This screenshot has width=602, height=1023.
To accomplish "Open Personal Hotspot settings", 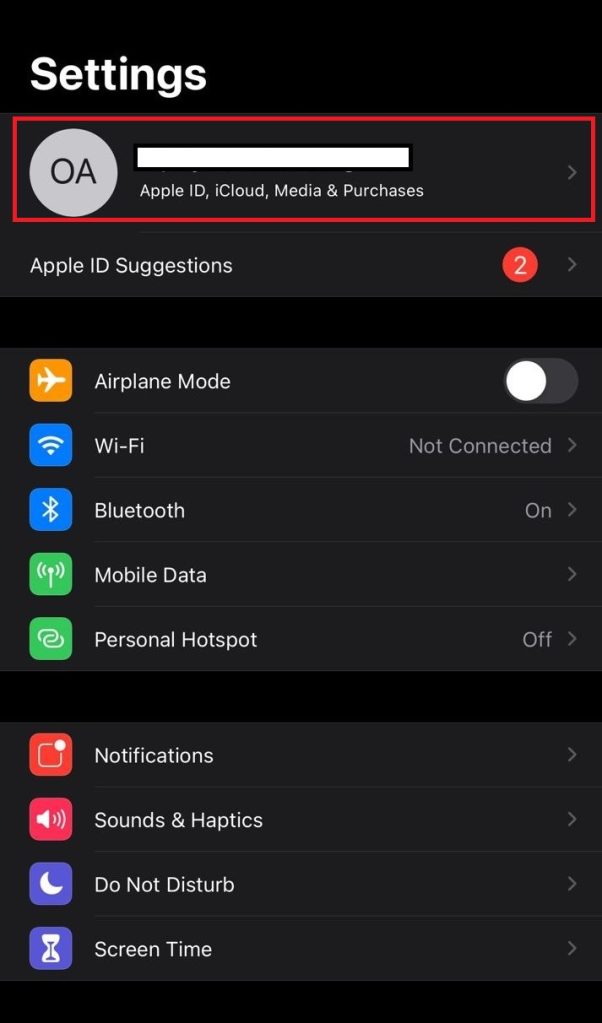I will [x=301, y=639].
